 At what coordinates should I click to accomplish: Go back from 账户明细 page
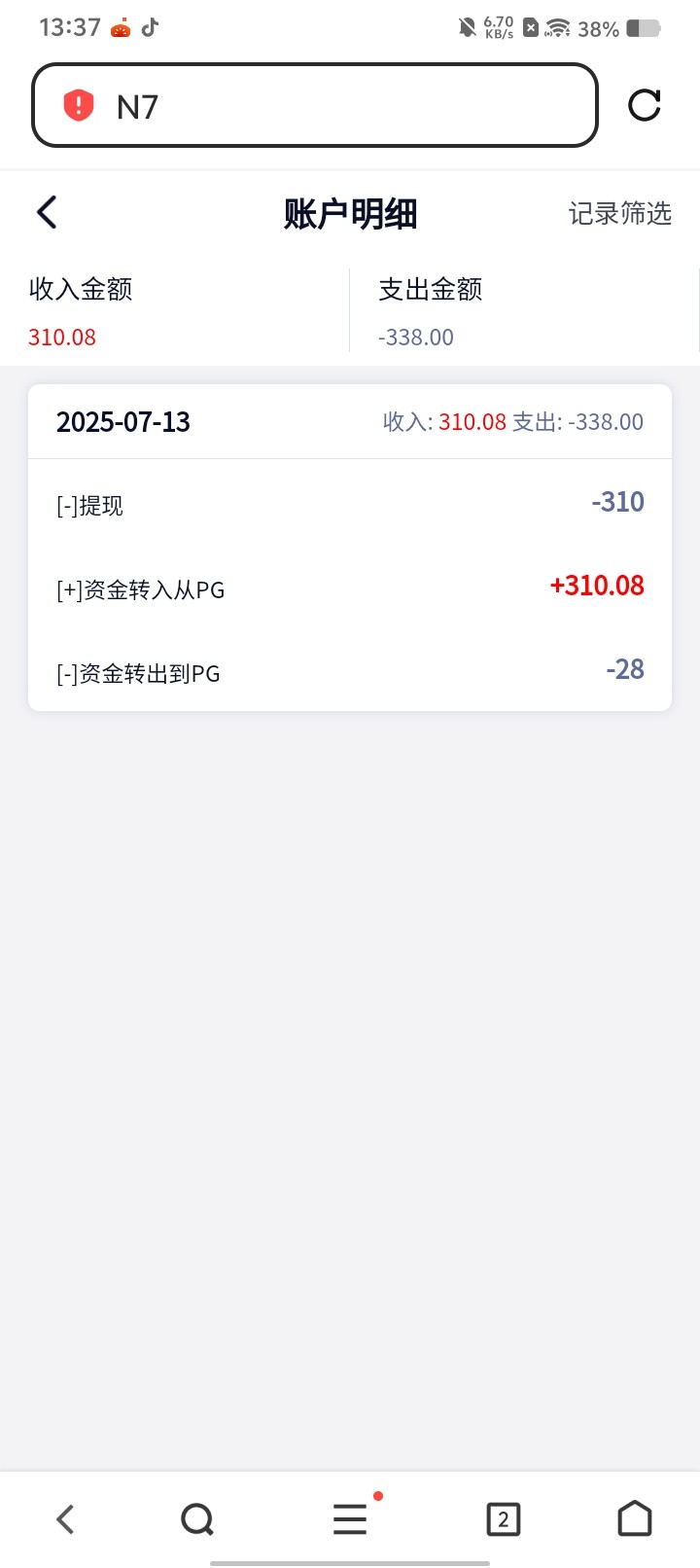click(x=47, y=212)
